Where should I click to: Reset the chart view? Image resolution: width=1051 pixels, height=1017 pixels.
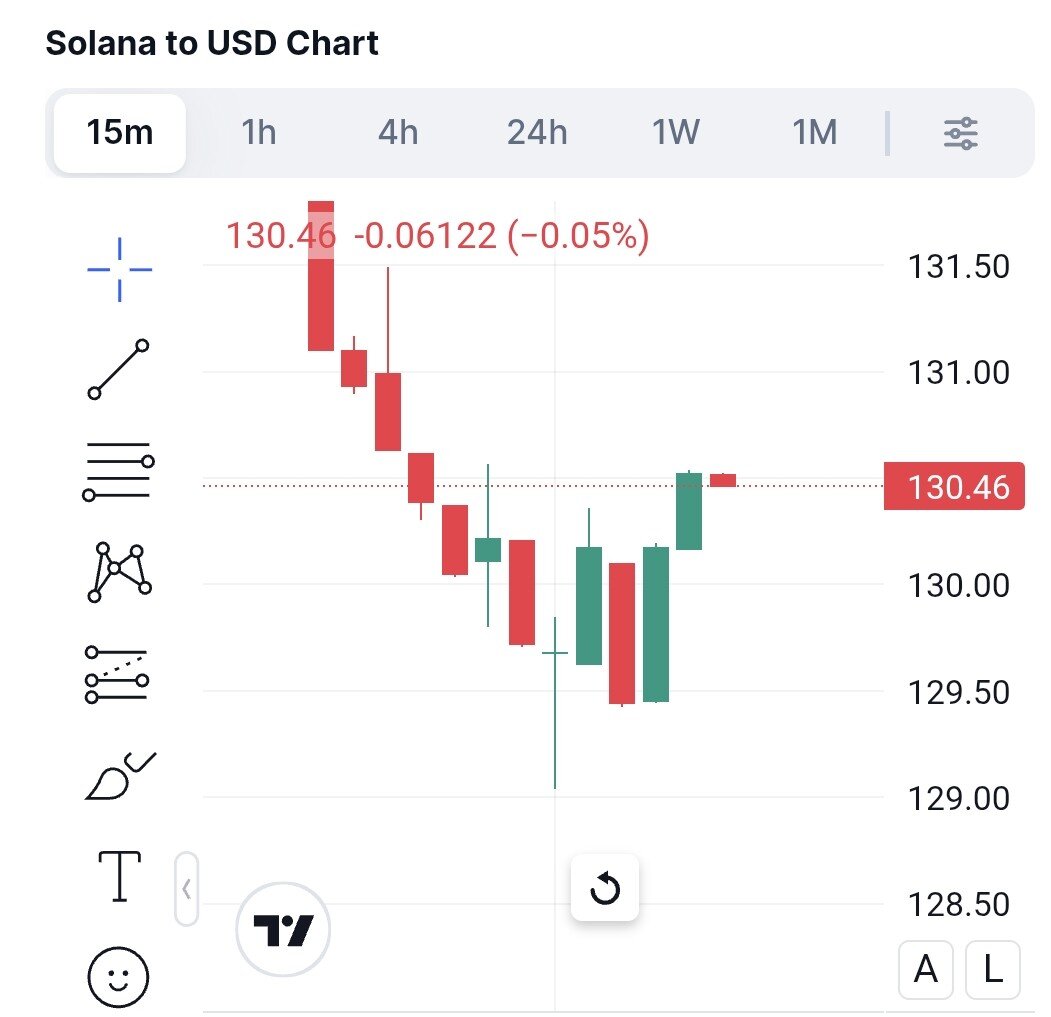pyautogui.click(x=605, y=888)
